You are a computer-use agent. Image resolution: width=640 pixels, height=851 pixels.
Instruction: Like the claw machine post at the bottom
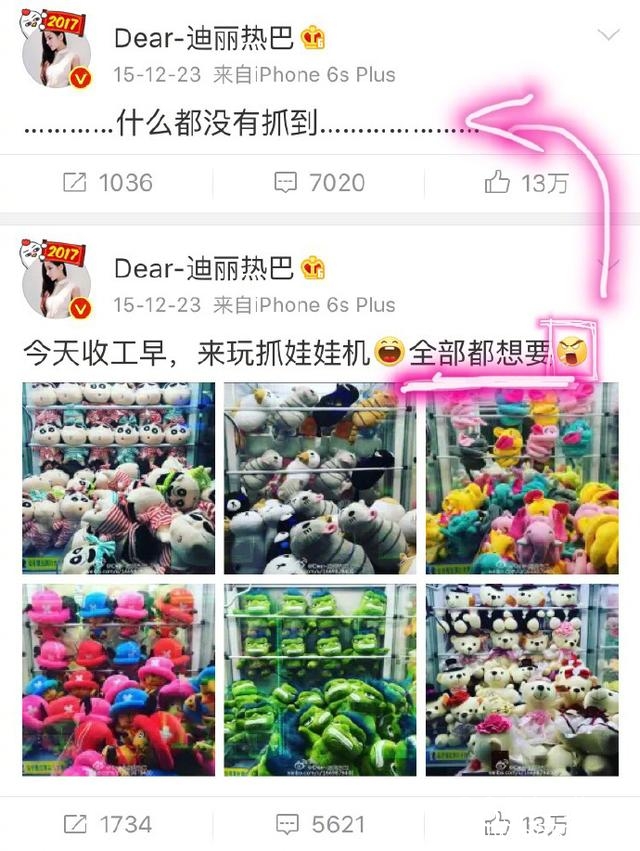526,825
